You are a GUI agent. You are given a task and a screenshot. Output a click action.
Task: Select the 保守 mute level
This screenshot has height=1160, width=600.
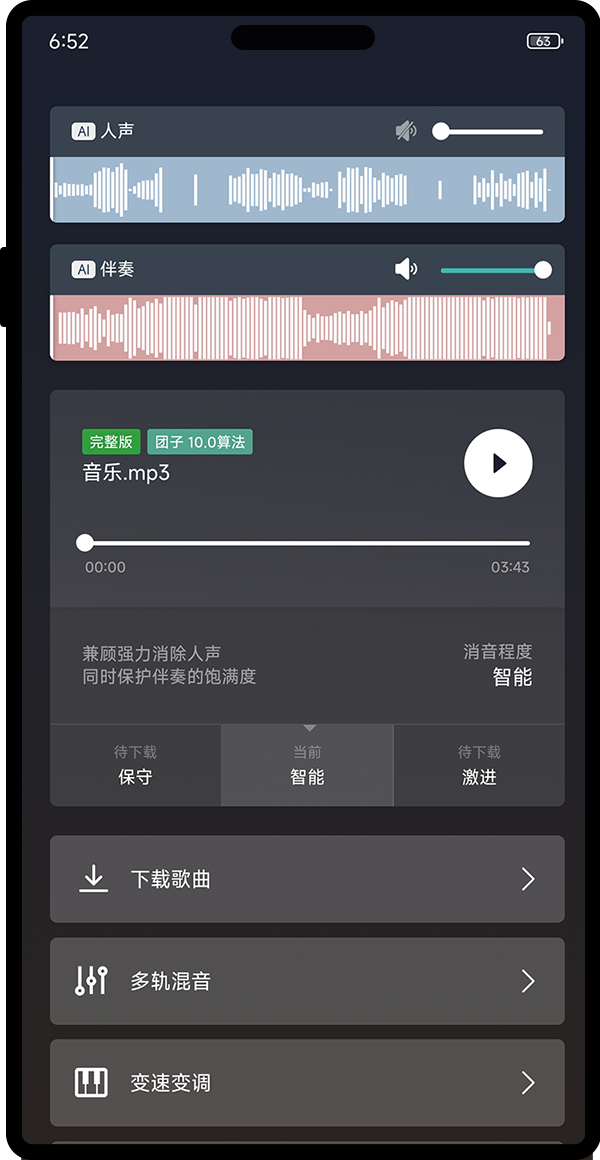[x=135, y=765]
